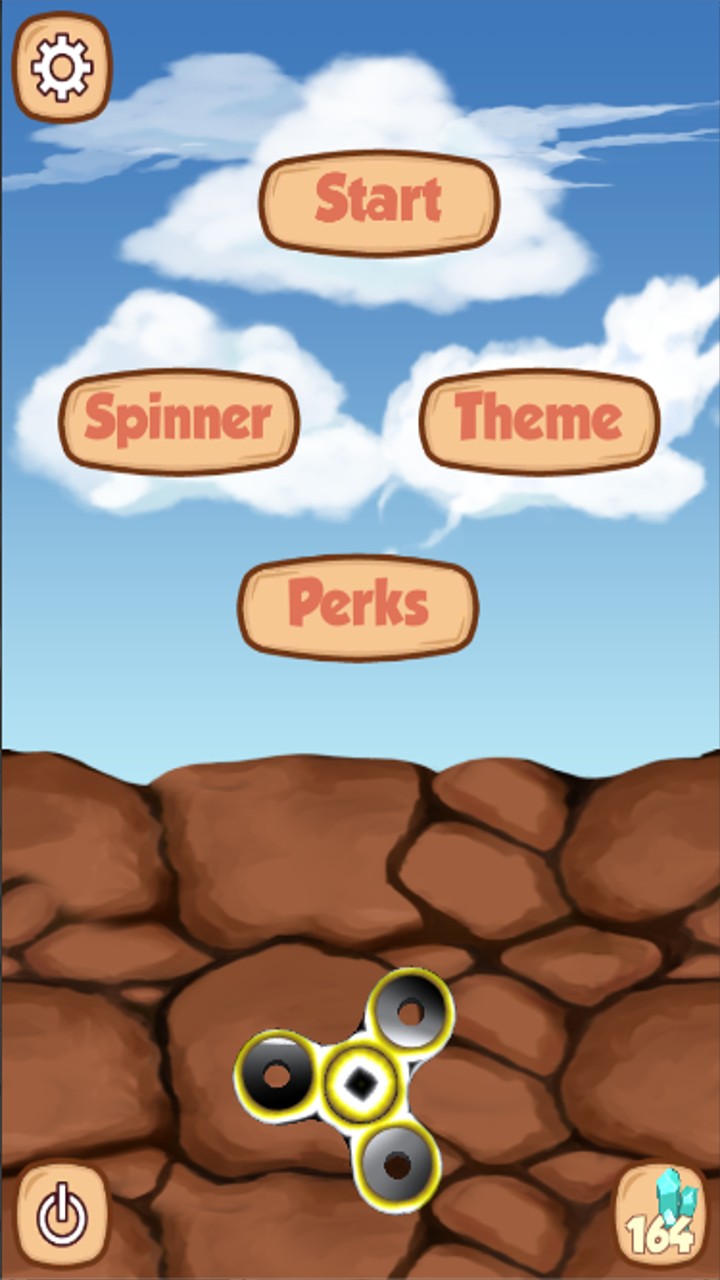This screenshot has height=1280, width=720.
Task: Open the settings gear icon
Action: (x=62, y=67)
